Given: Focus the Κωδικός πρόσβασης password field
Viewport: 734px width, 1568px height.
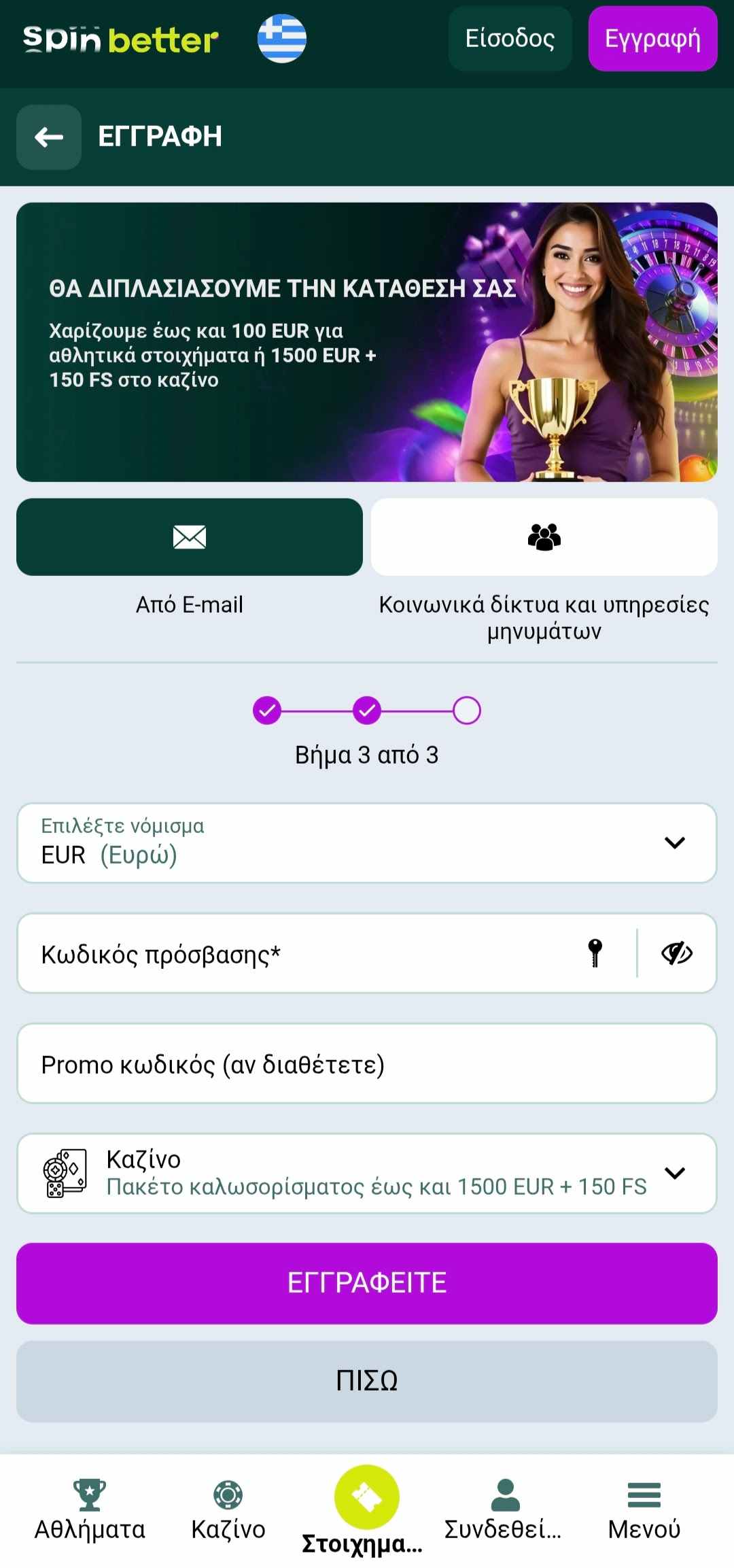Looking at the screenshot, I should [x=299, y=954].
